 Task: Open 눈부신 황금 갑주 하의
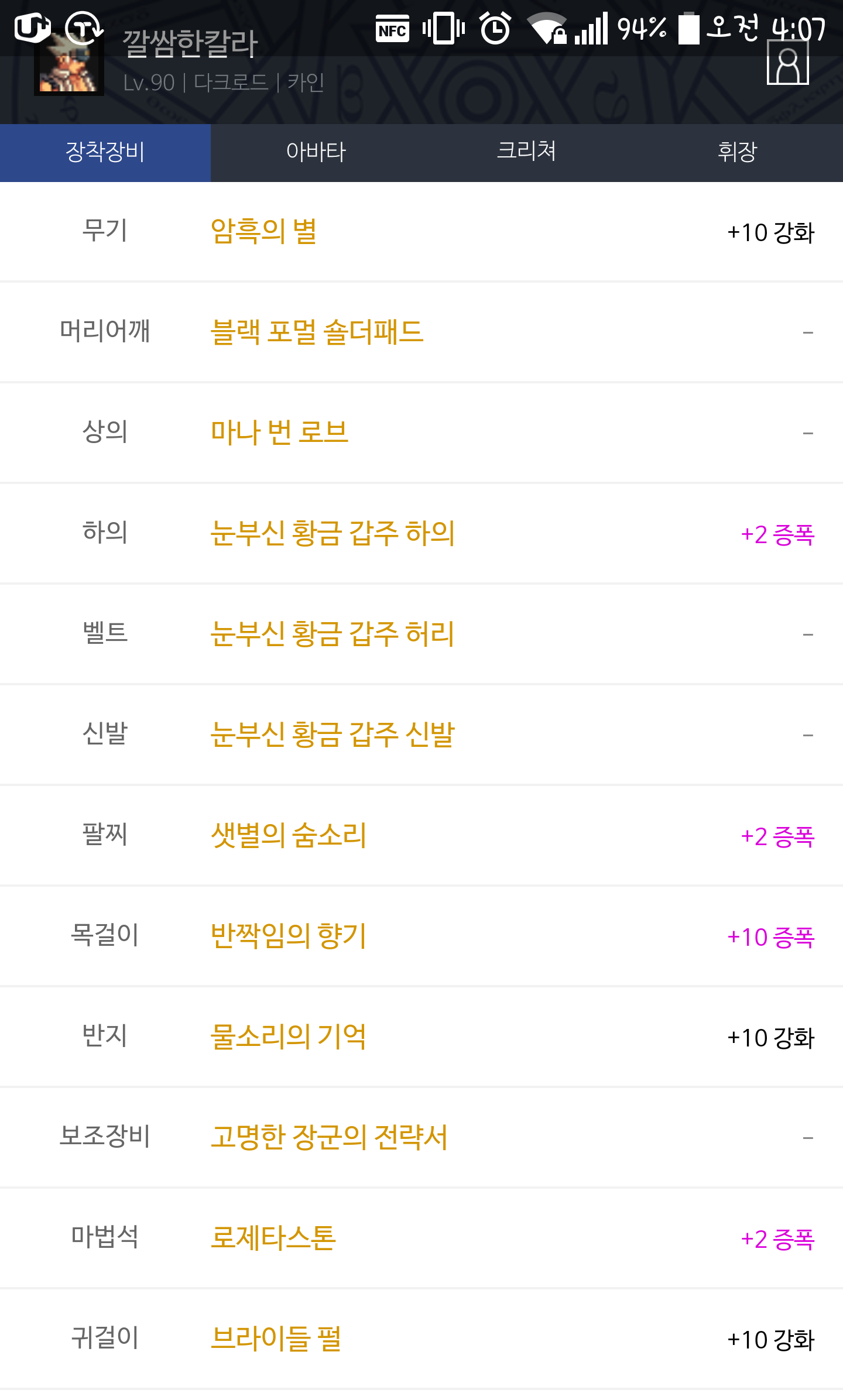coord(332,534)
